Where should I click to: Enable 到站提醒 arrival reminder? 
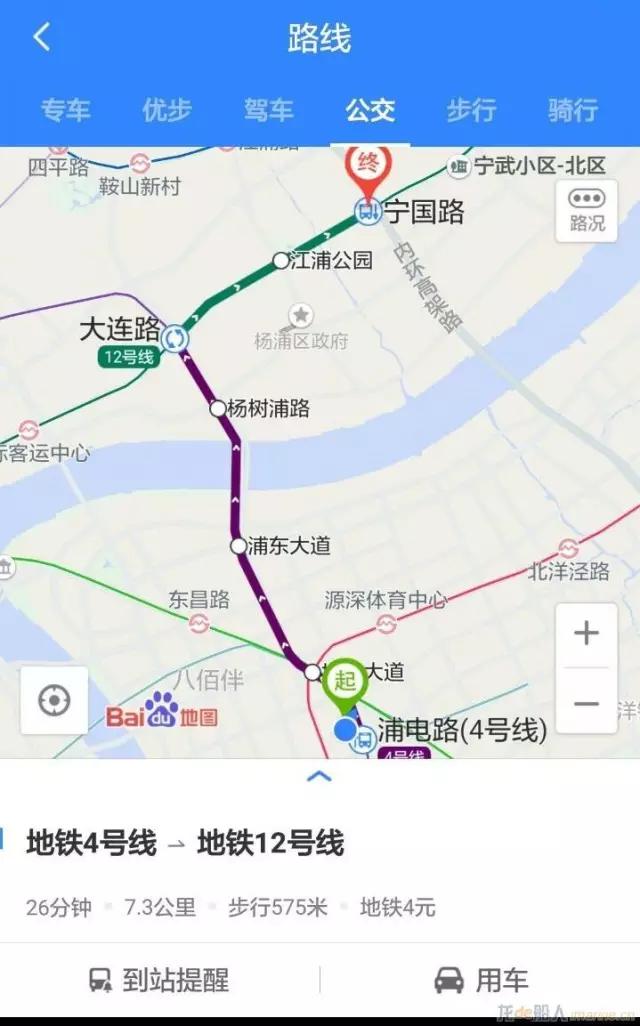[159, 980]
